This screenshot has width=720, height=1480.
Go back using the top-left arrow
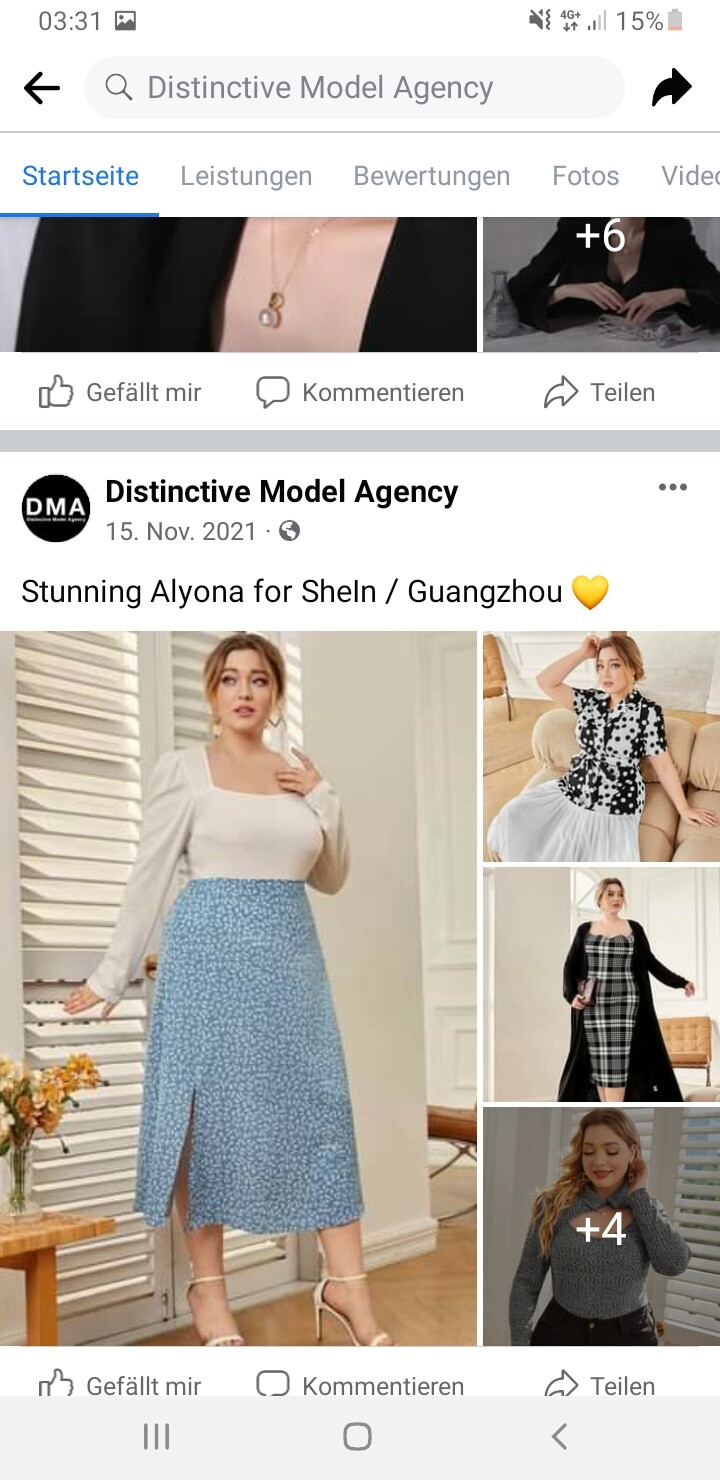[x=42, y=88]
